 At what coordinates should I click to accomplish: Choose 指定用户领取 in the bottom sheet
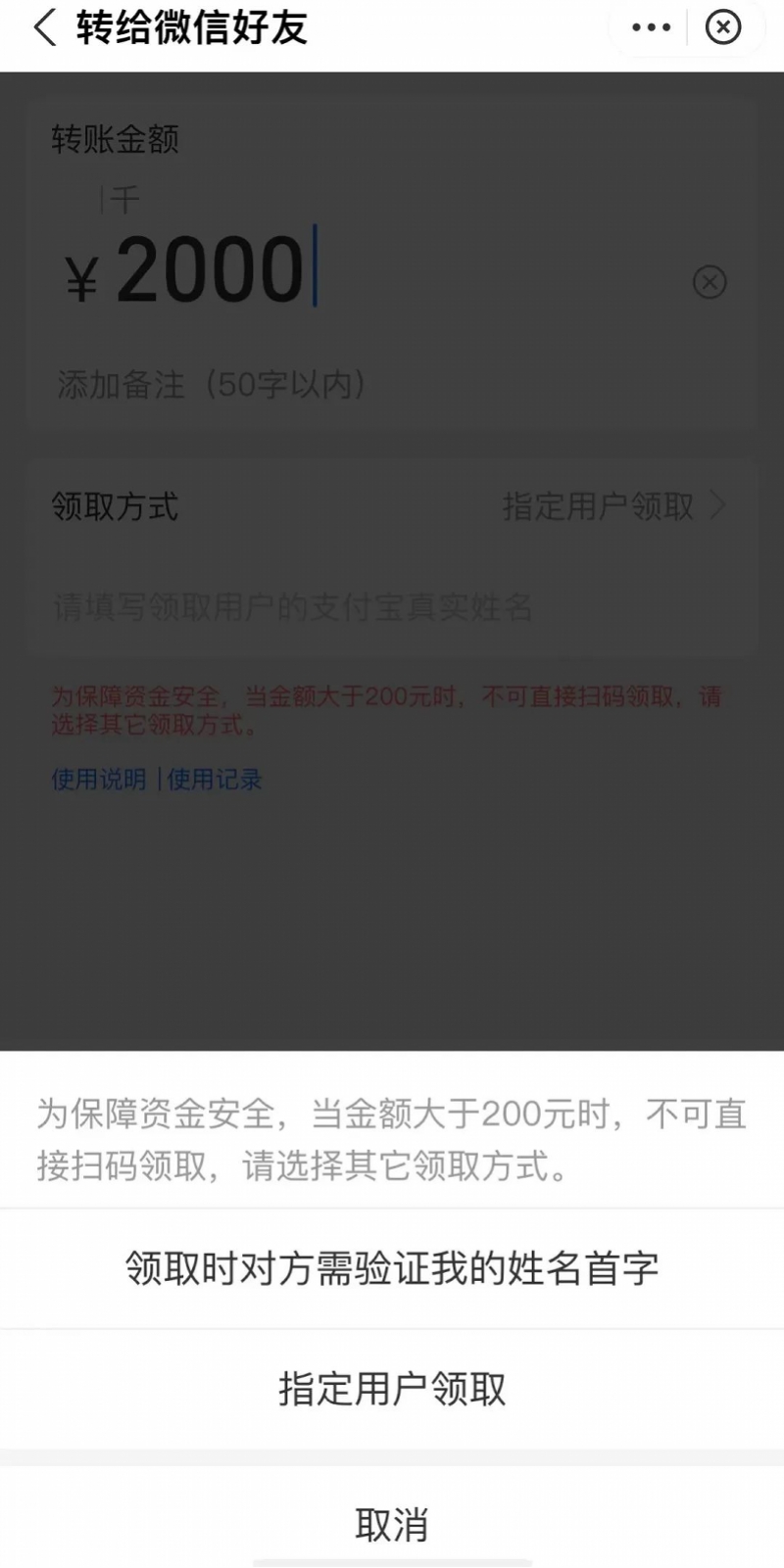[x=392, y=1389]
